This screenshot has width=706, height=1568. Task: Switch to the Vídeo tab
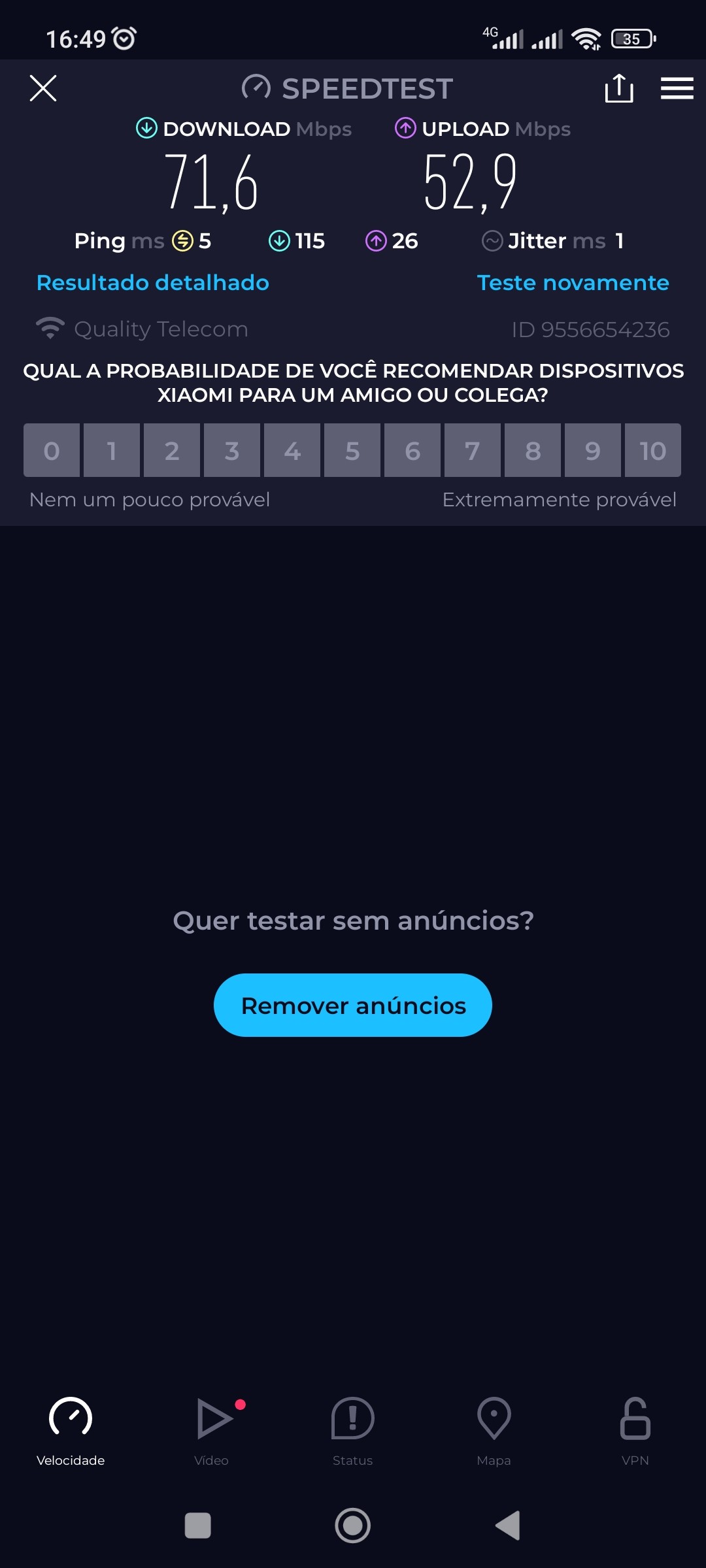tap(212, 1431)
